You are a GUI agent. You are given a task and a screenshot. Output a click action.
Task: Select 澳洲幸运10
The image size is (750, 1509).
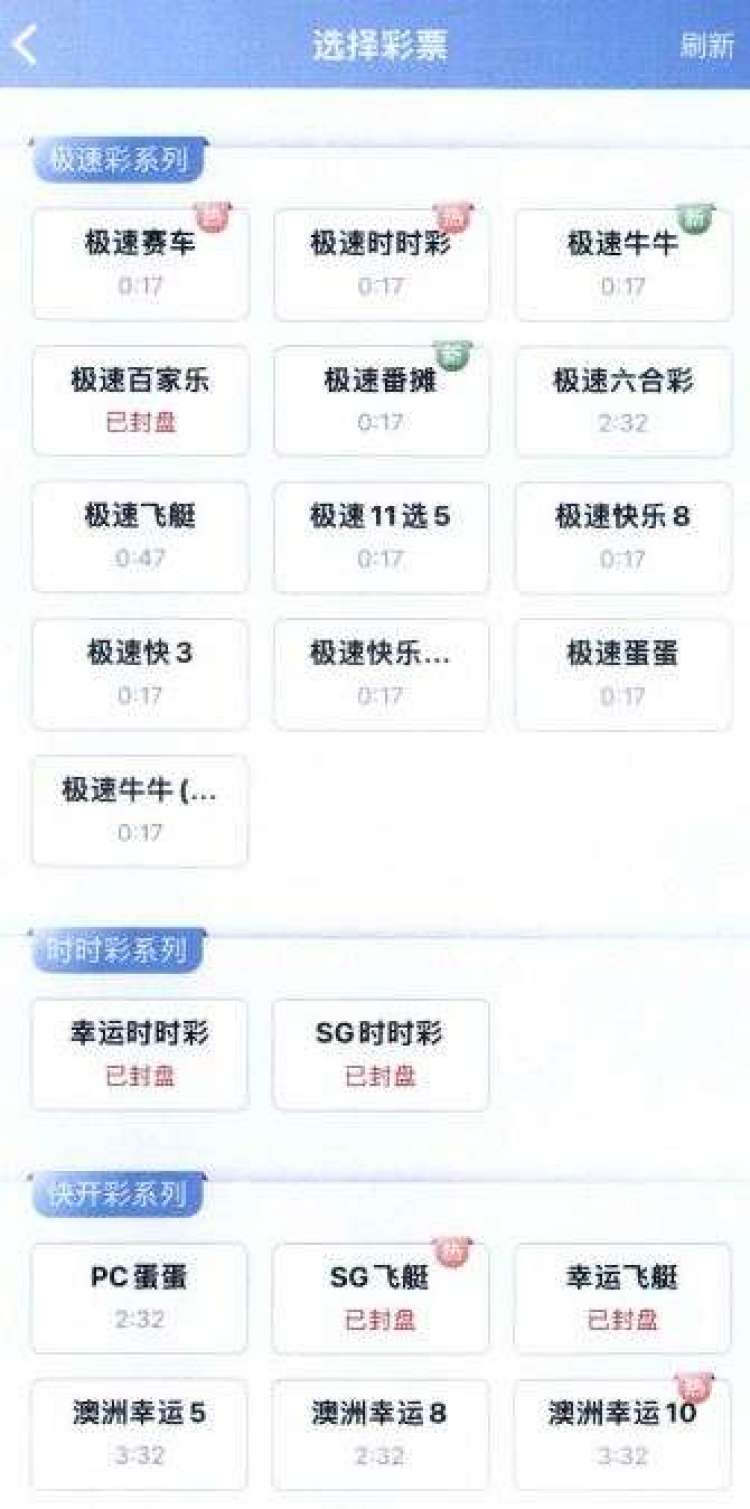(x=622, y=1433)
